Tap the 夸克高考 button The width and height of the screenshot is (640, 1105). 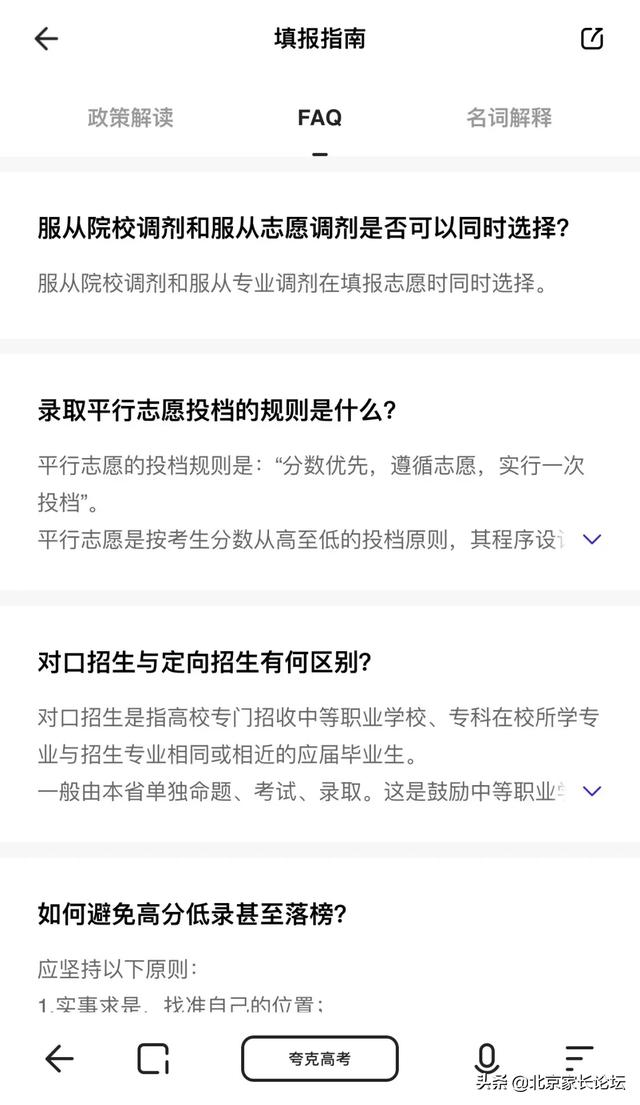click(x=320, y=1058)
